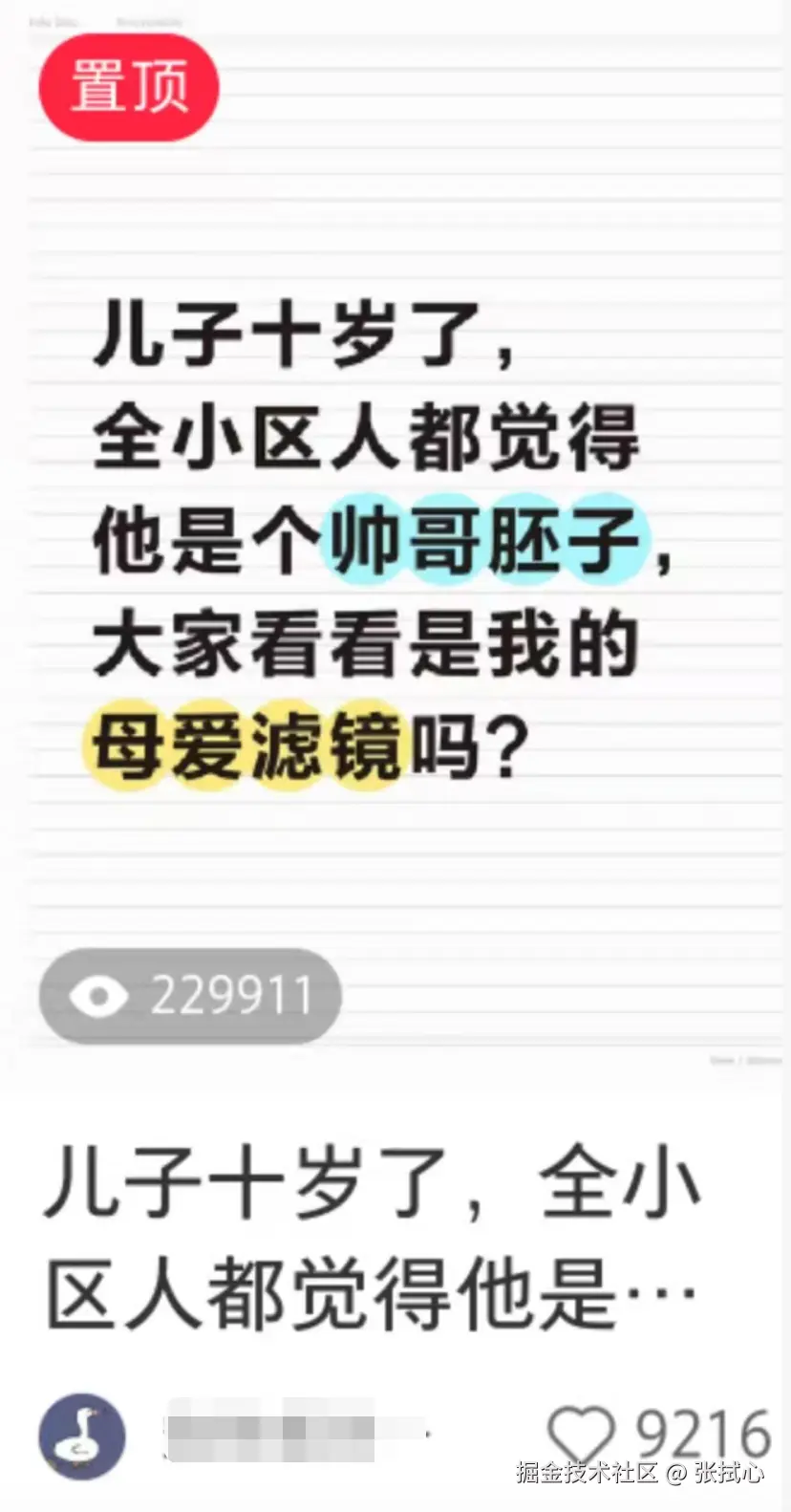The width and height of the screenshot is (791, 1512).
Task: Open the author's goose avatar profile
Action: click(x=82, y=1437)
